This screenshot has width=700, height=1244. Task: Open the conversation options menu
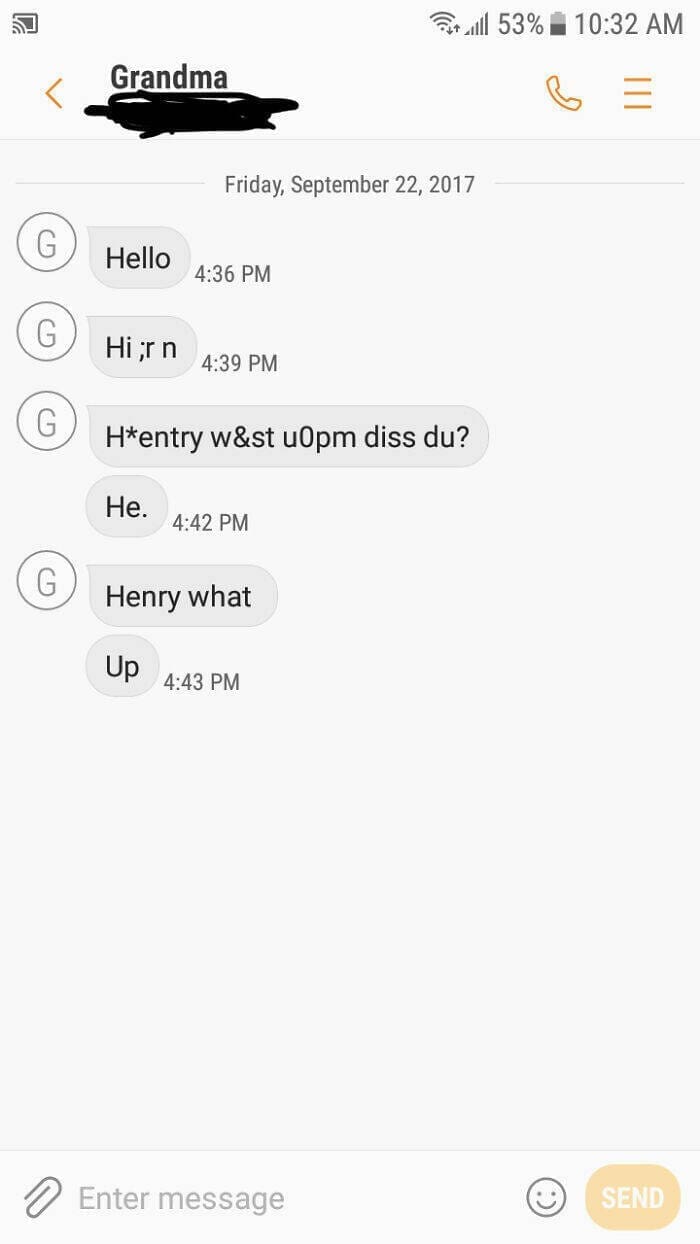click(x=637, y=93)
